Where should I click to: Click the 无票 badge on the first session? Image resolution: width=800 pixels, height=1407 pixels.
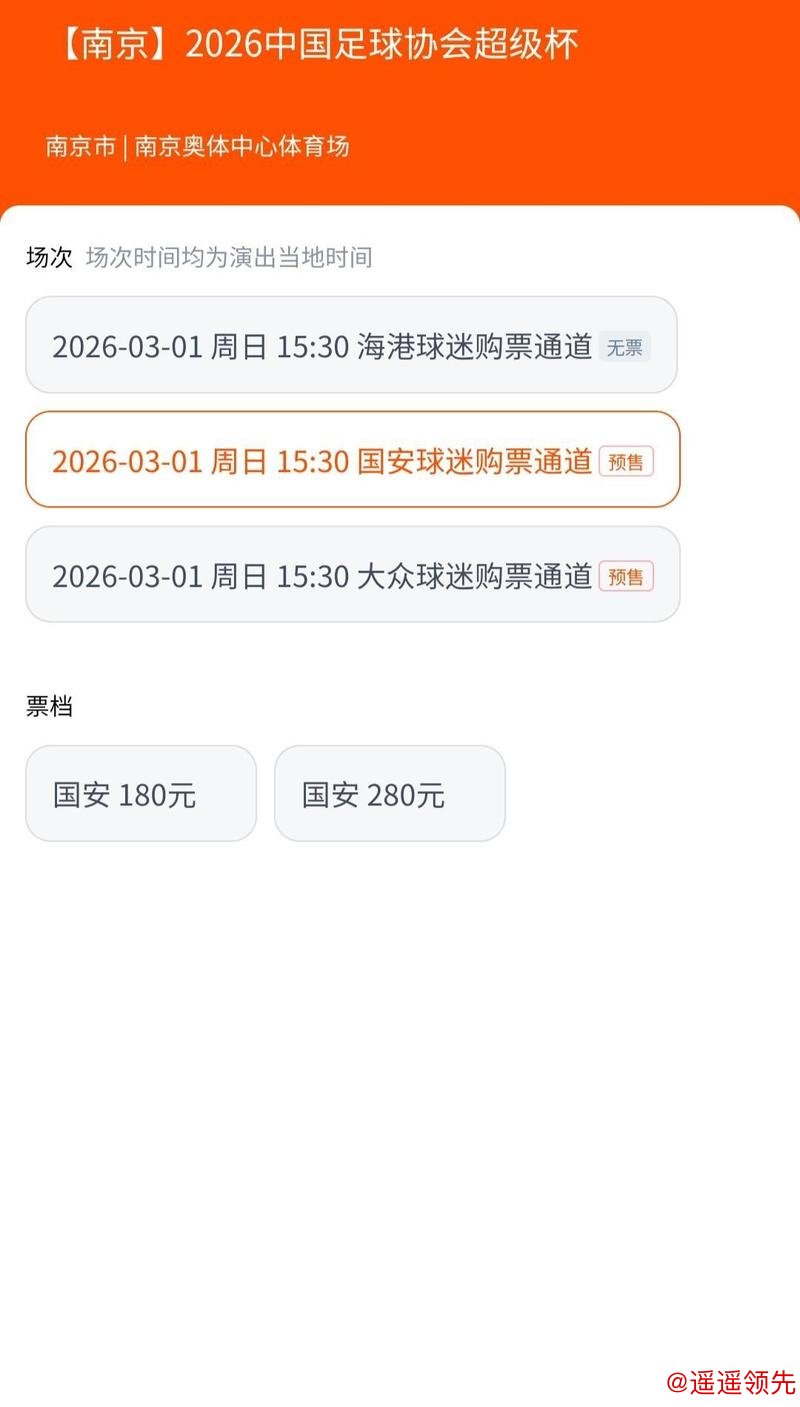click(627, 346)
